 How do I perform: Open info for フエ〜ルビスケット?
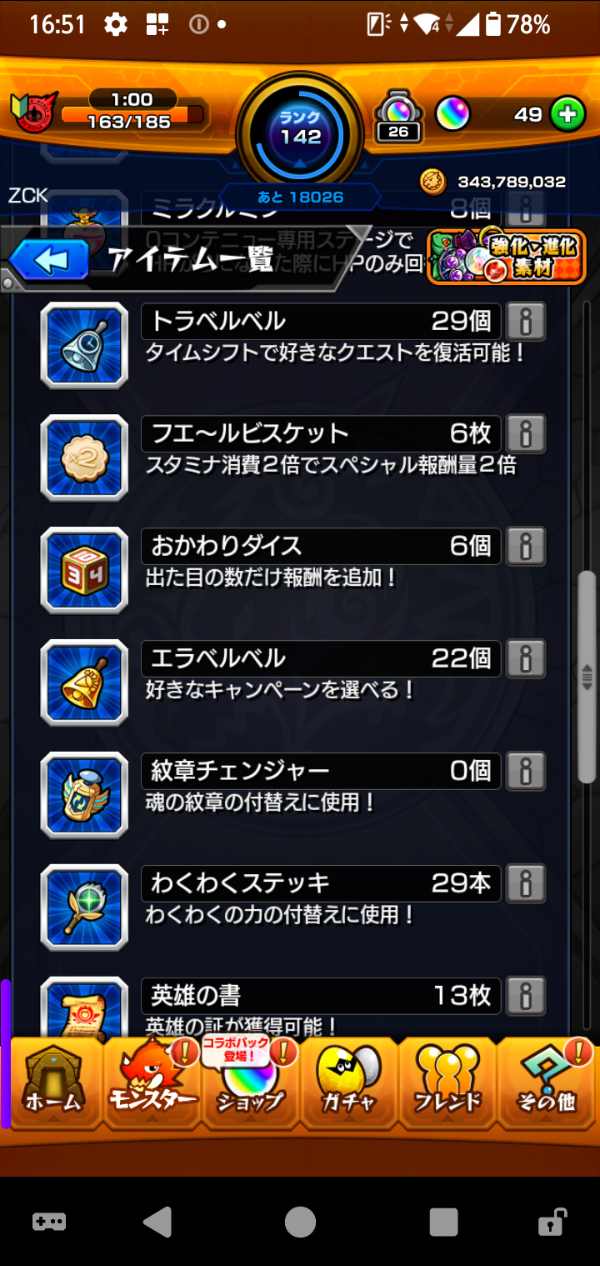(x=525, y=433)
